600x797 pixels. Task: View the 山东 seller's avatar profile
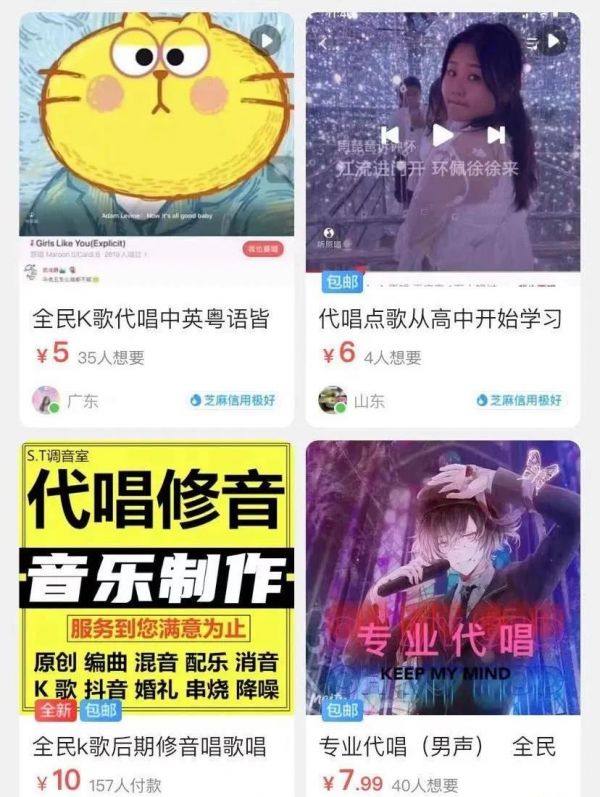point(332,401)
